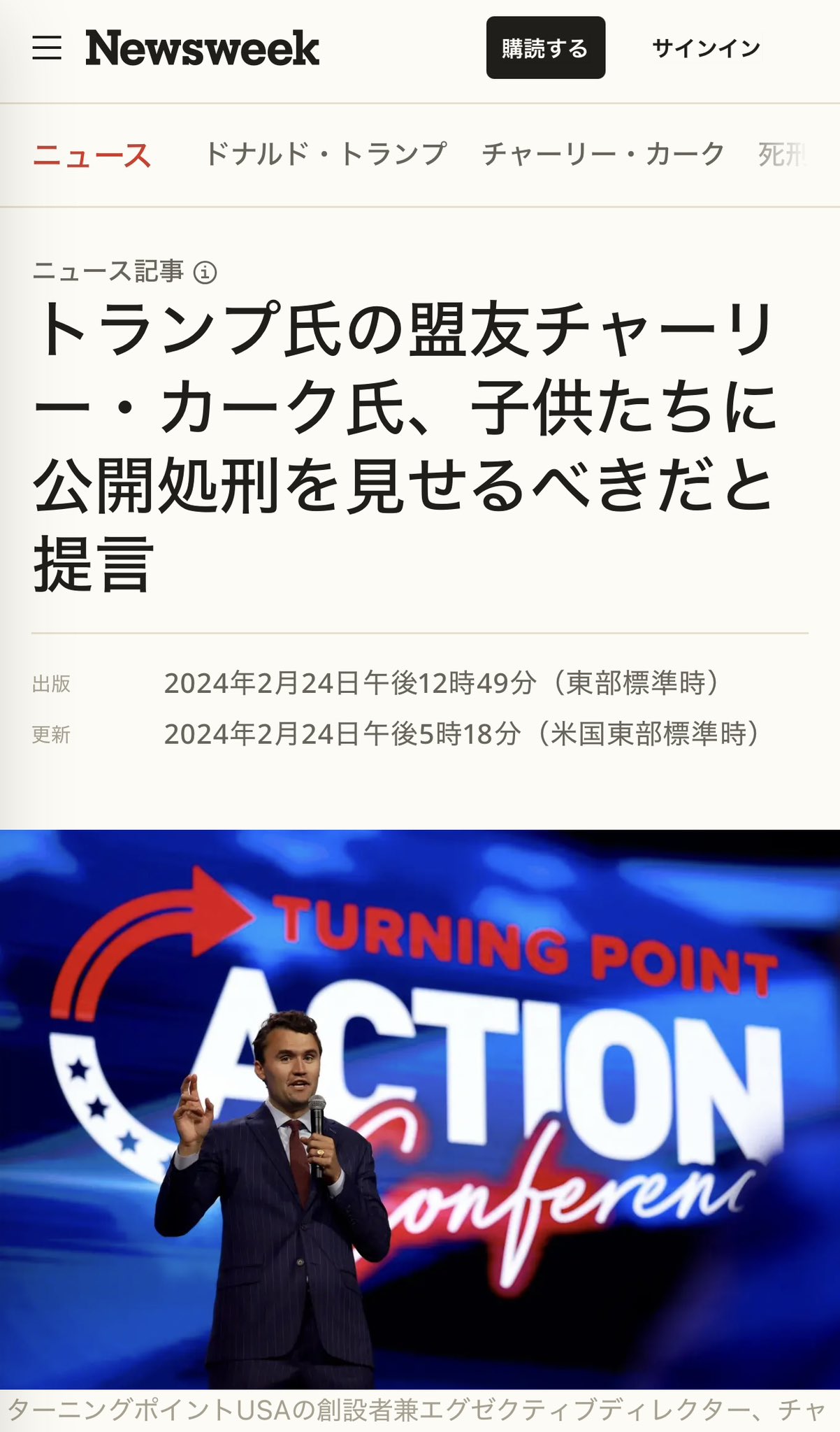The height and width of the screenshot is (1432, 840).
Task: Go to the Newsweek home page
Action: point(202,48)
